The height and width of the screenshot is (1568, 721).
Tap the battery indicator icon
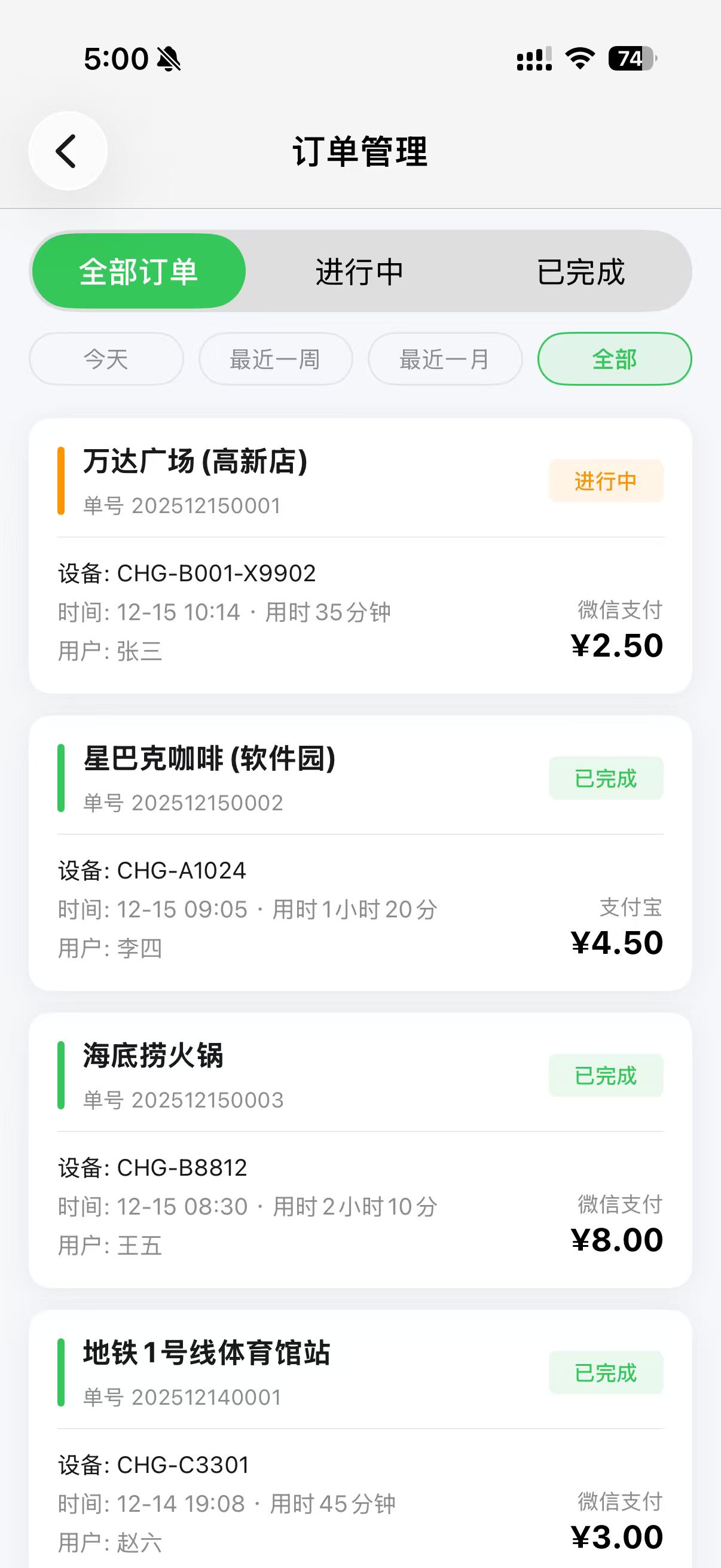pos(633,58)
